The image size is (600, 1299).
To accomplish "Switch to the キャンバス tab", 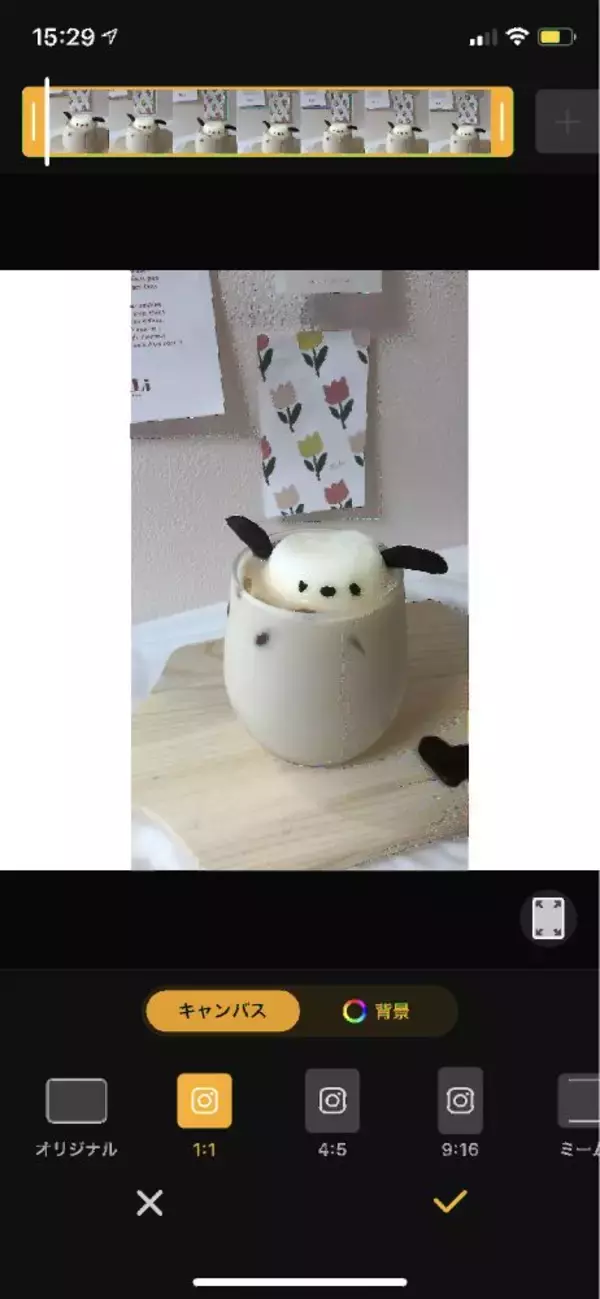I will (x=222, y=1011).
